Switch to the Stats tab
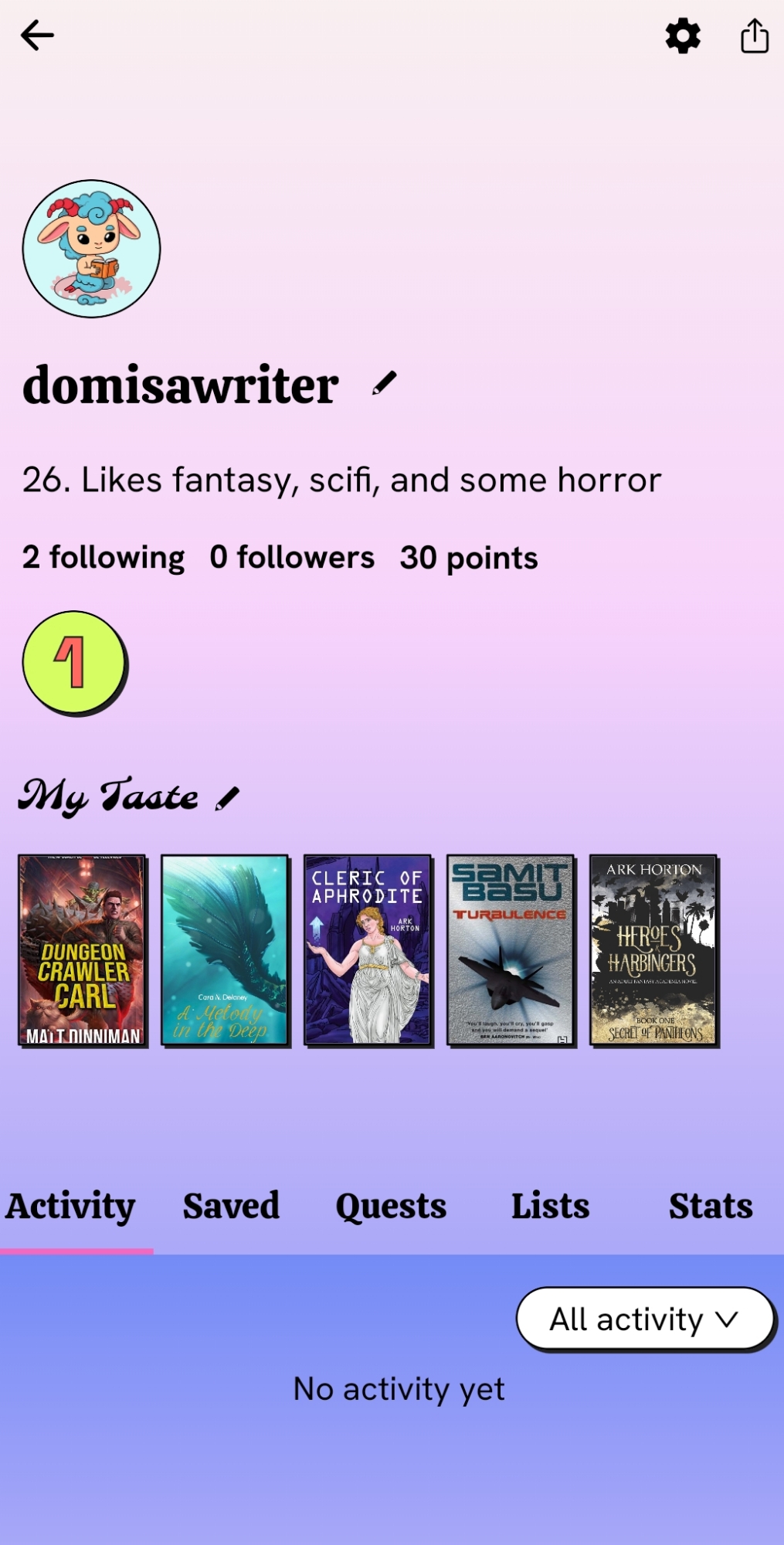The height and width of the screenshot is (1545, 784). click(711, 1207)
